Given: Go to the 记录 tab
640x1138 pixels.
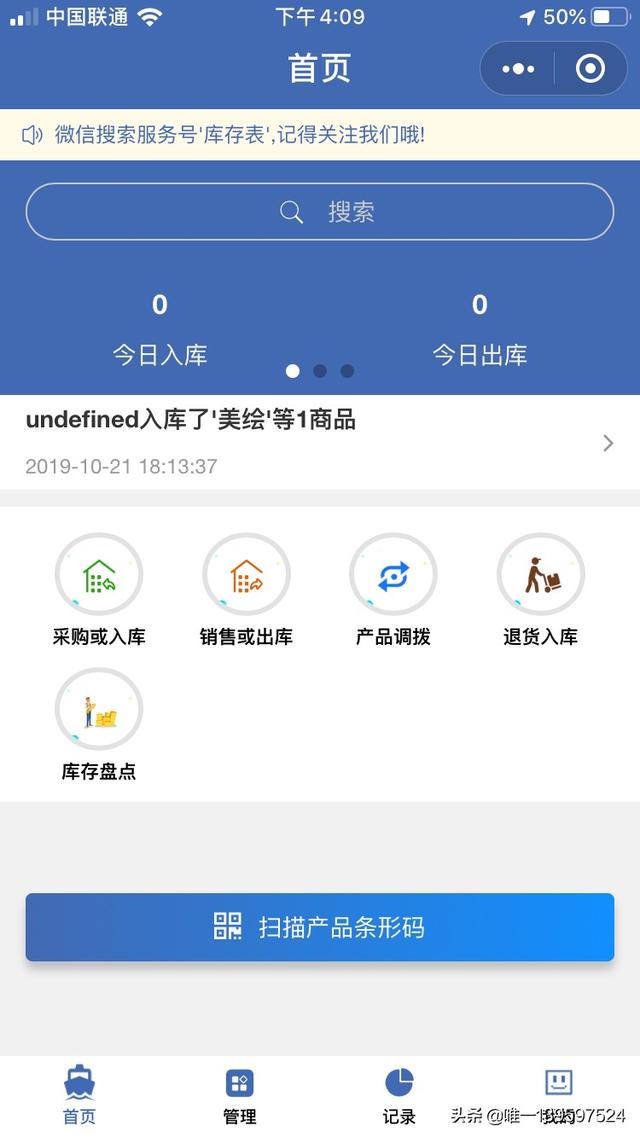Looking at the screenshot, I should tap(399, 1093).
